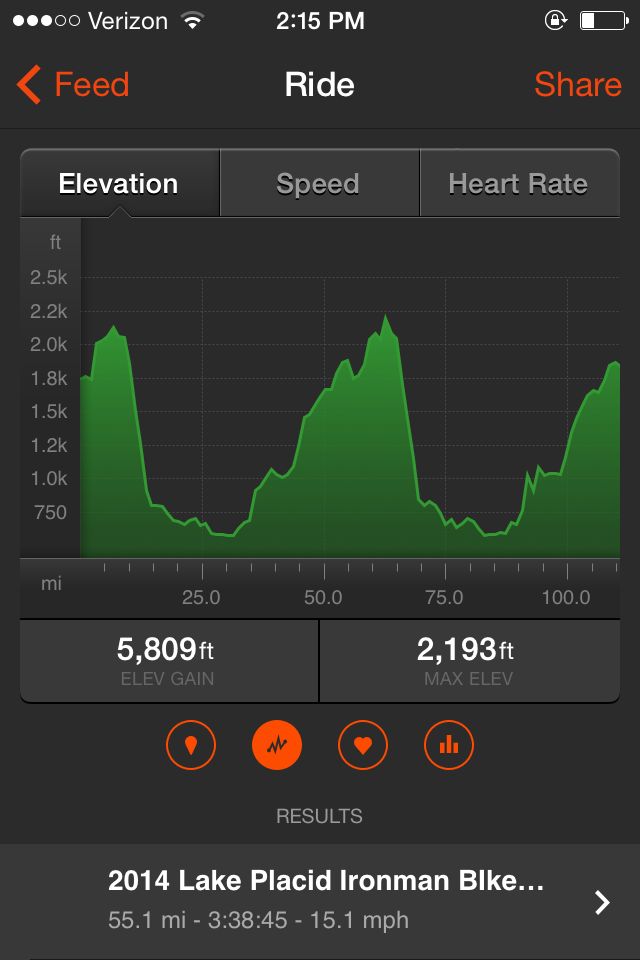Go back to Feed
Viewport: 640px width, 960px height.
pos(73,85)
